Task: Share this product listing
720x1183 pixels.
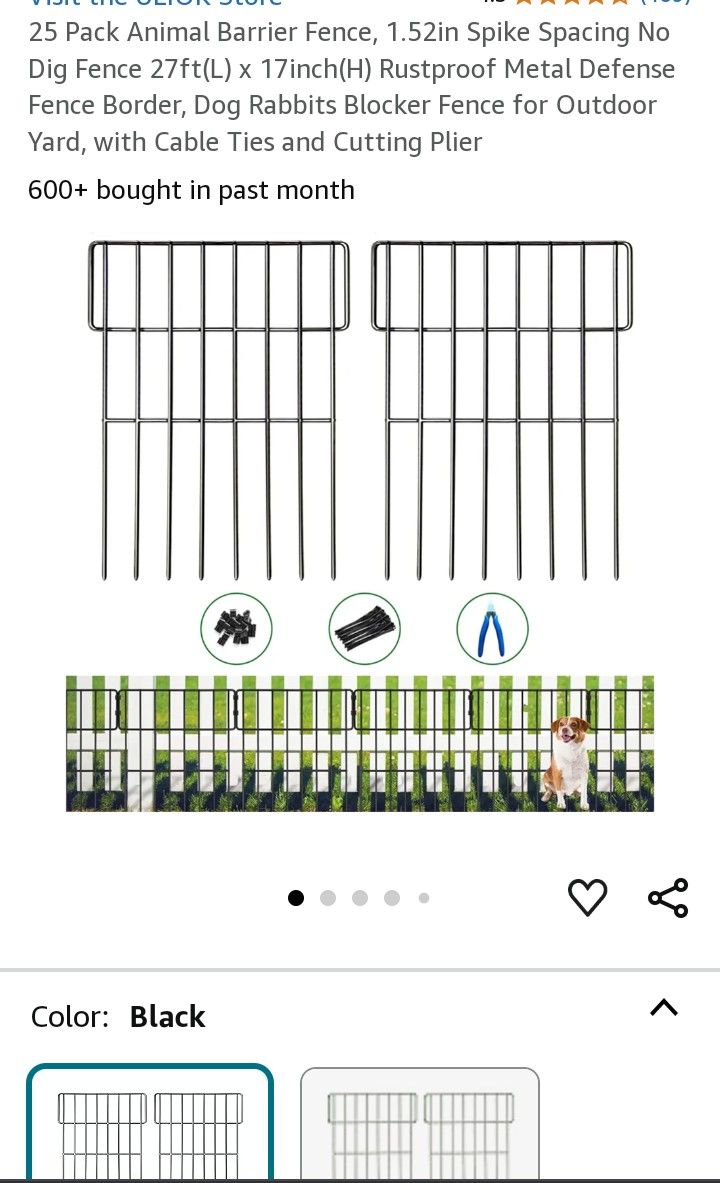Action: [668, 897]
